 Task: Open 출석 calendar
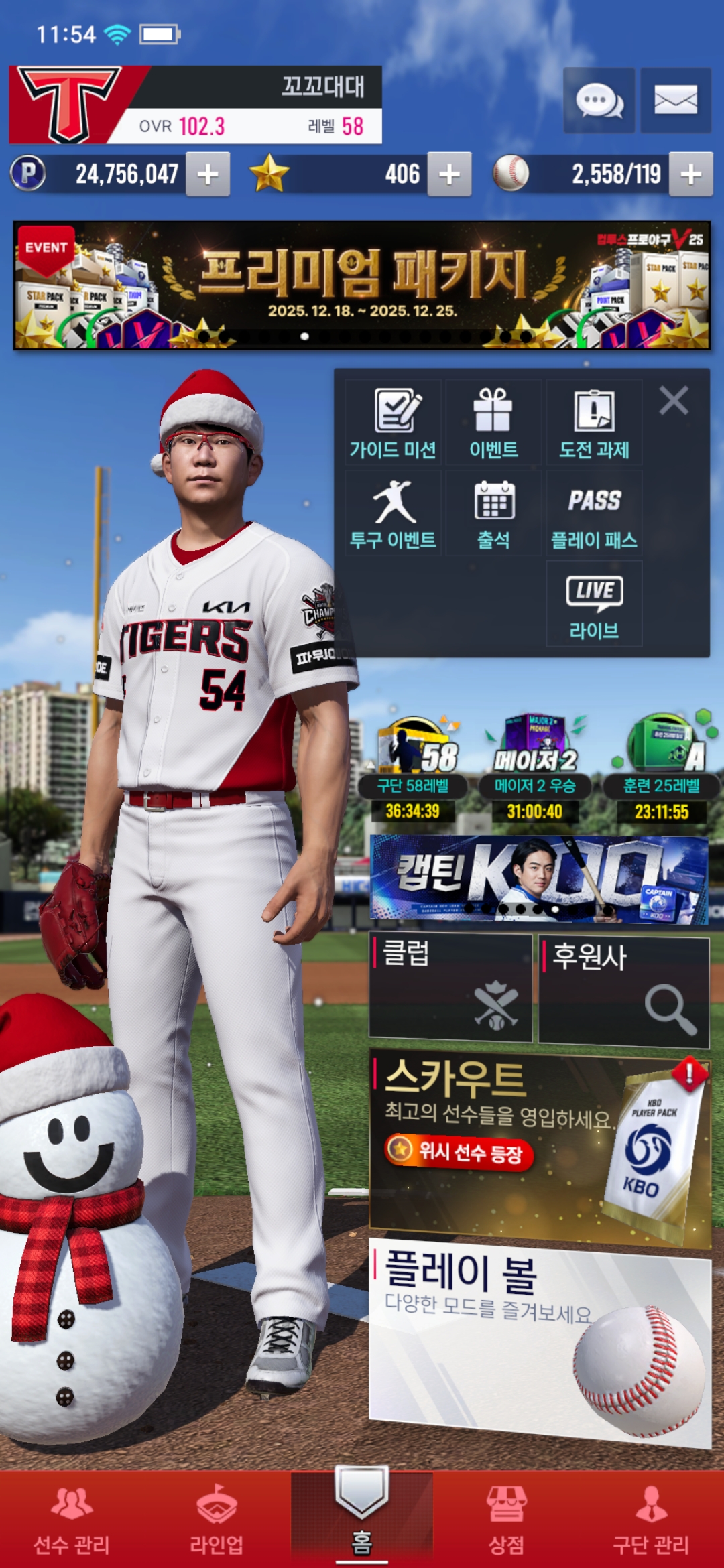[493, 514]
